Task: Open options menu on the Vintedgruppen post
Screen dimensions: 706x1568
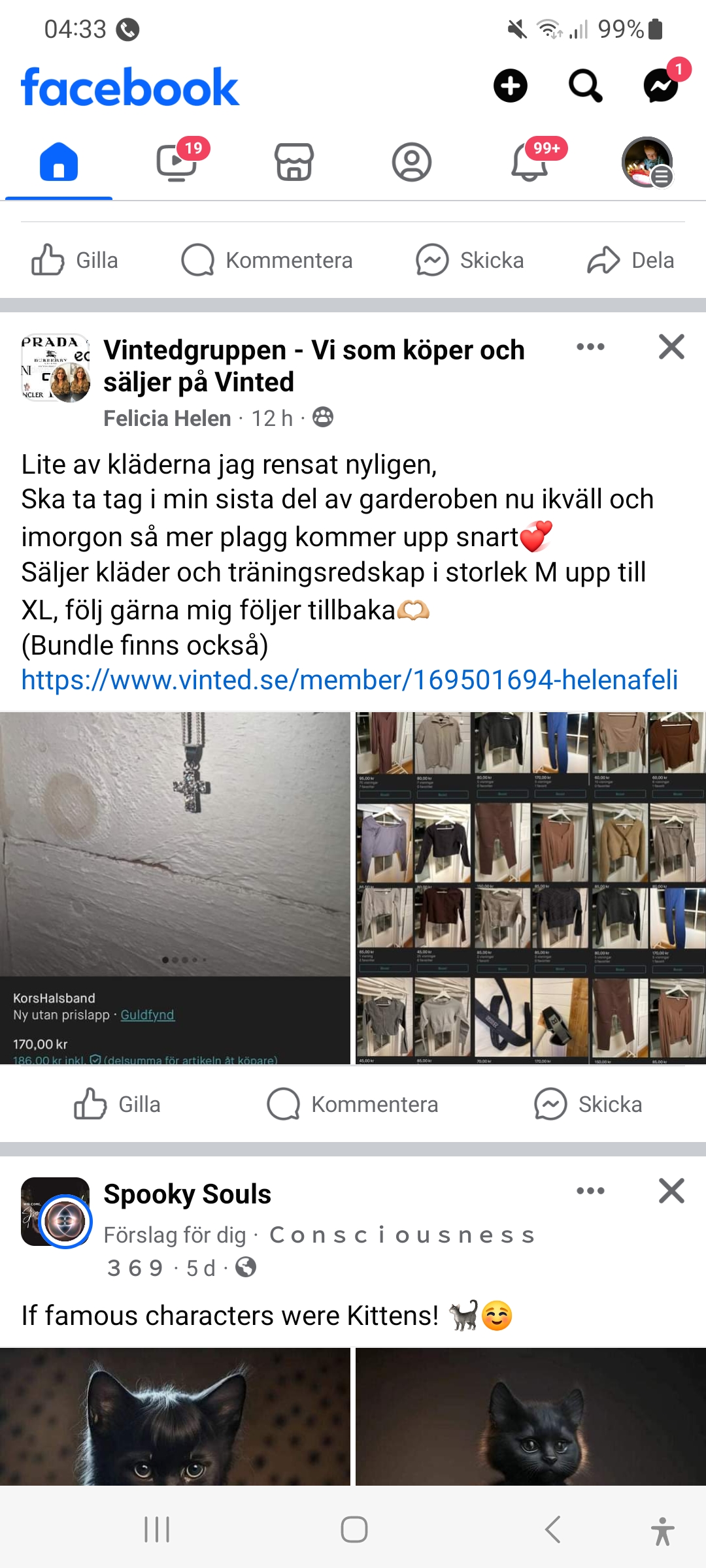Action: point(590,347)
